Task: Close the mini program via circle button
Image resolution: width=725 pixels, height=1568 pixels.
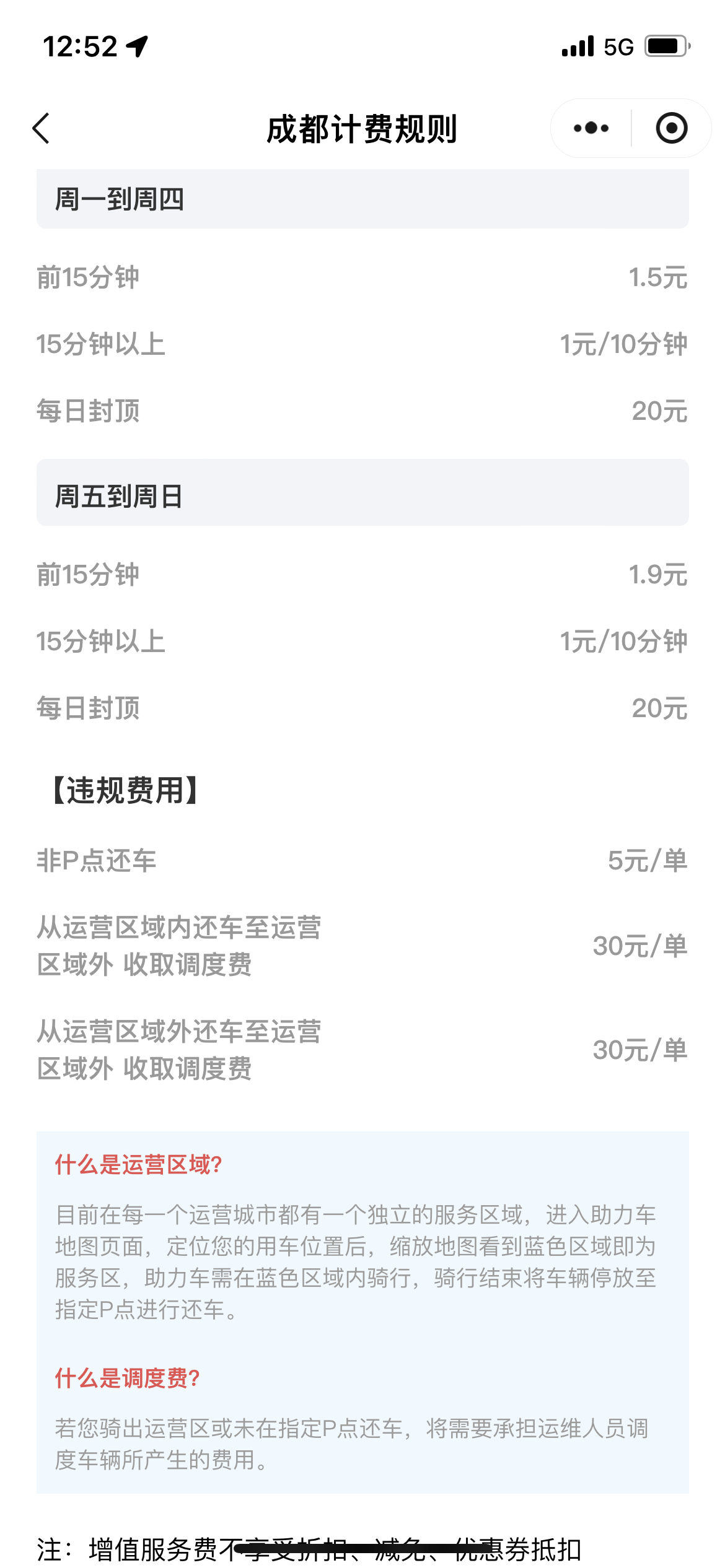Action: [x=672, y=128]
